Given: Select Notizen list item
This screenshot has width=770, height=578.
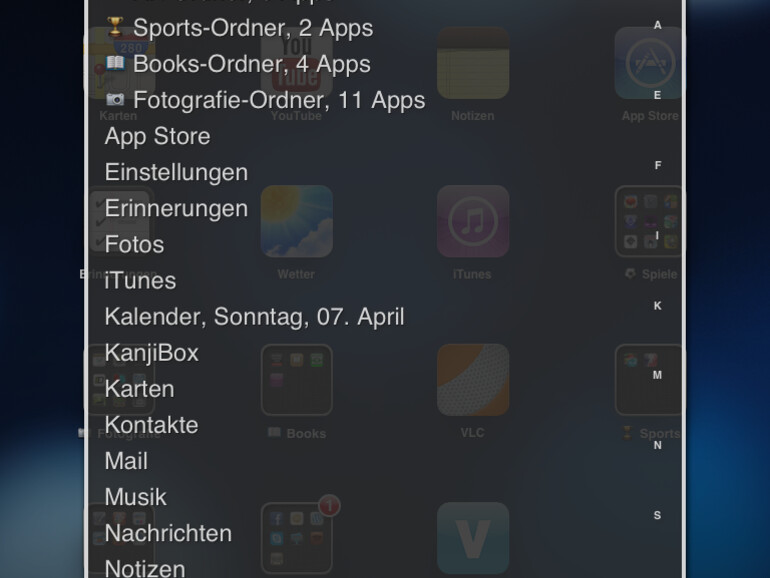Looking at the screenshot, I should tap(144, 568).
